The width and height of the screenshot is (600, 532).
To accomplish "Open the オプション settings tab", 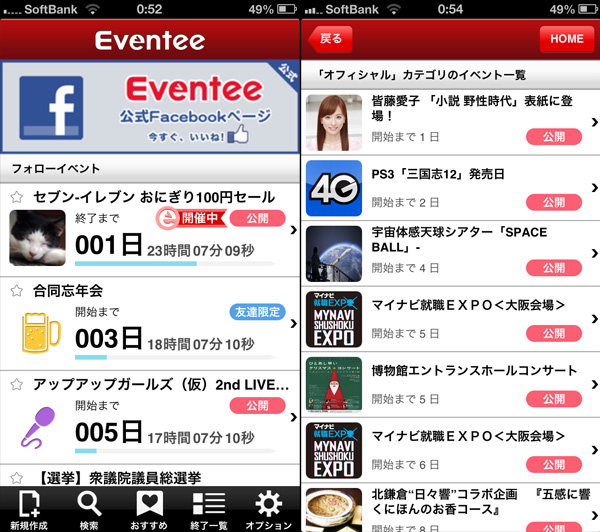I will 270,509.
